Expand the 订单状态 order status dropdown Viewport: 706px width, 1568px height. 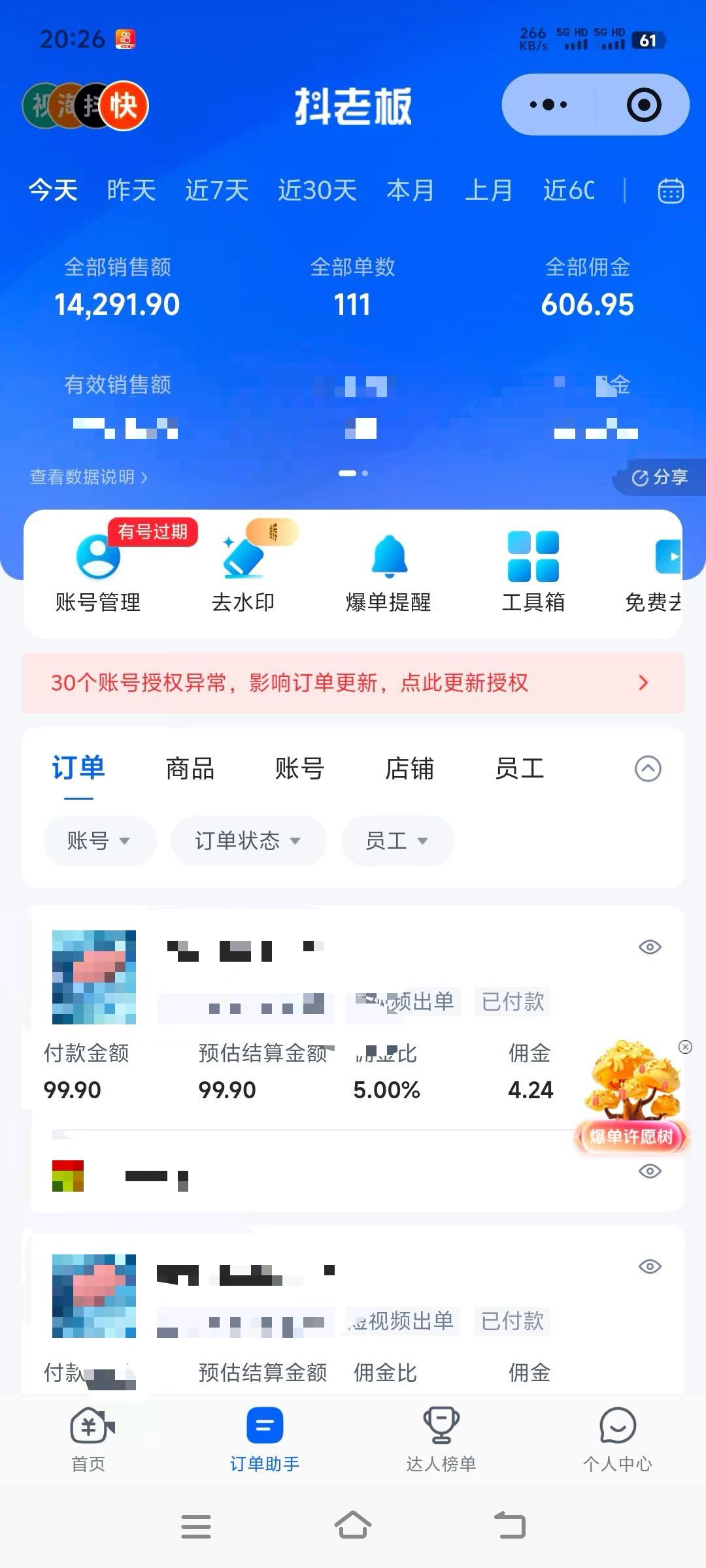pyautogui.click(x=248, y=841)
